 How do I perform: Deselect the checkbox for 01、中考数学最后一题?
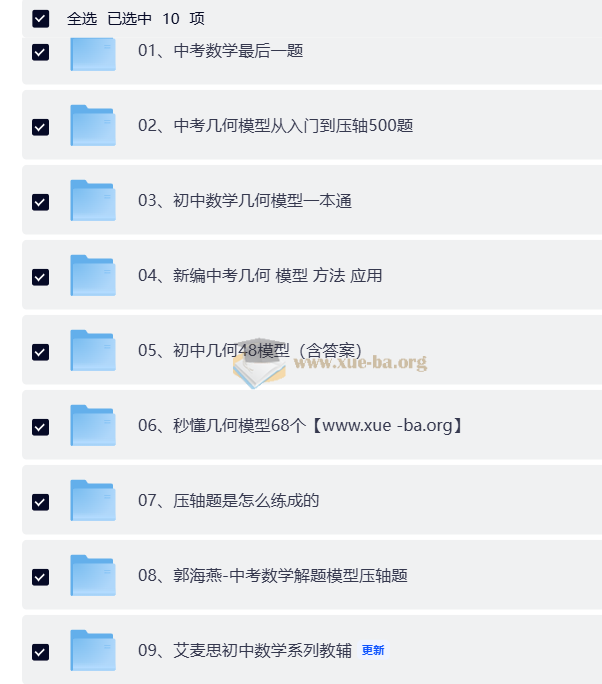41,52
